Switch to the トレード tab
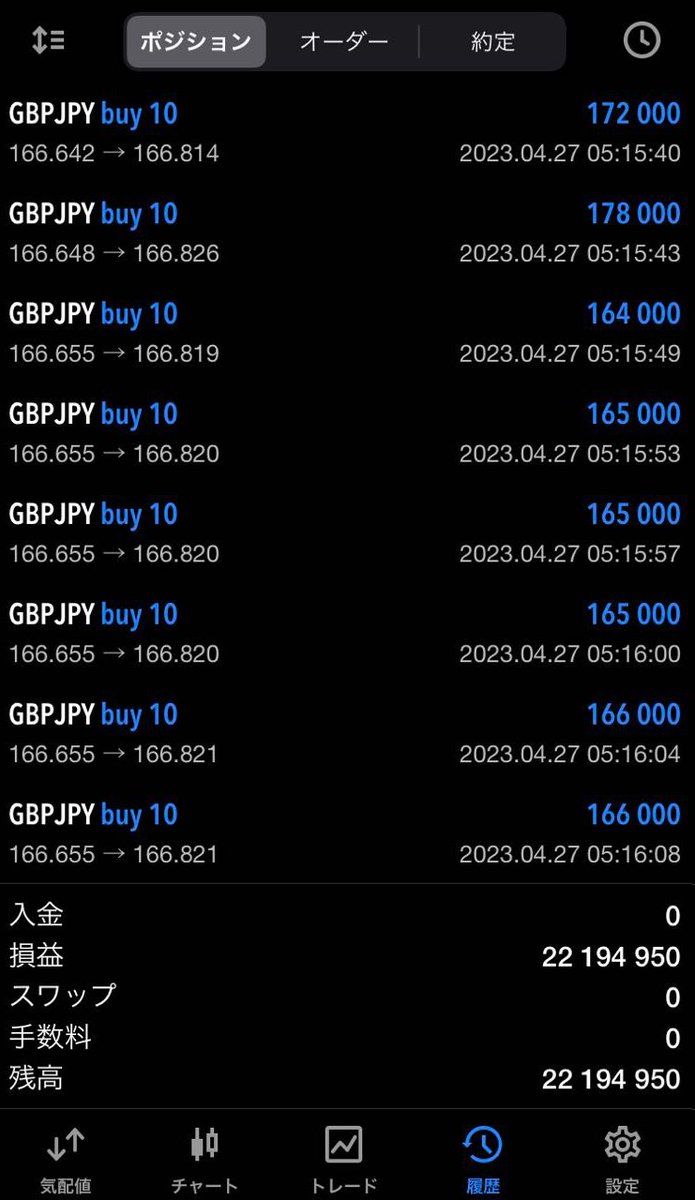This screenshot has height=1200, width=695. 343,1158
